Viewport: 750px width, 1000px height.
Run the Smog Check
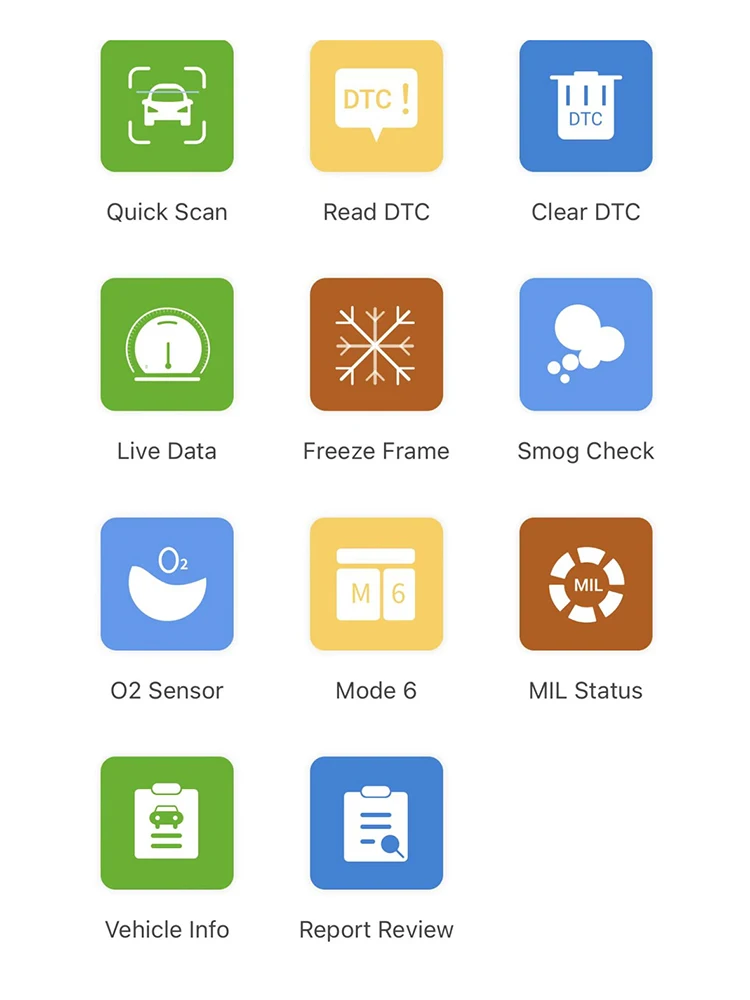coord(586,344)
